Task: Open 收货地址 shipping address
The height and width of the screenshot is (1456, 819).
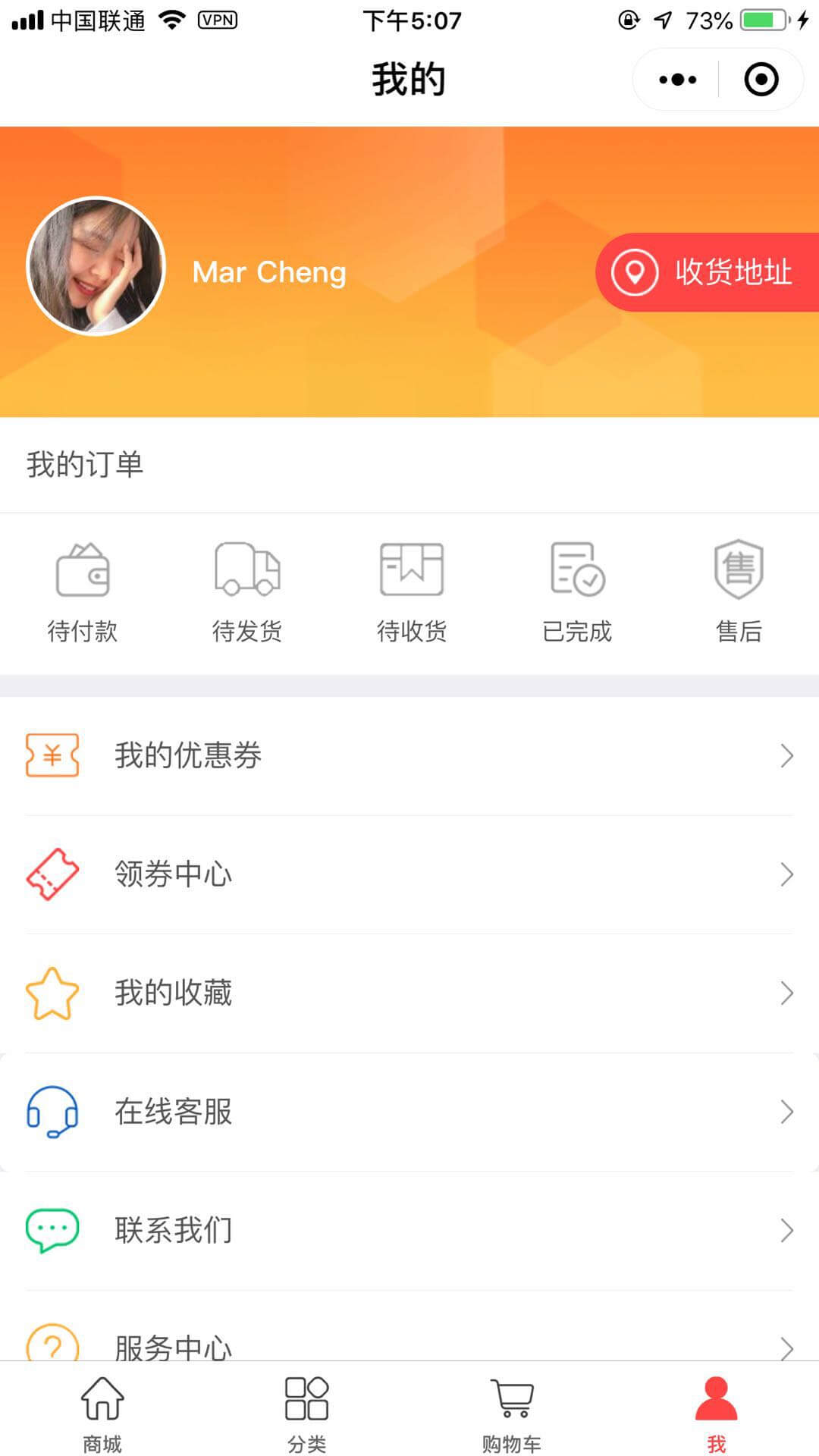Action: pos(707,272)
